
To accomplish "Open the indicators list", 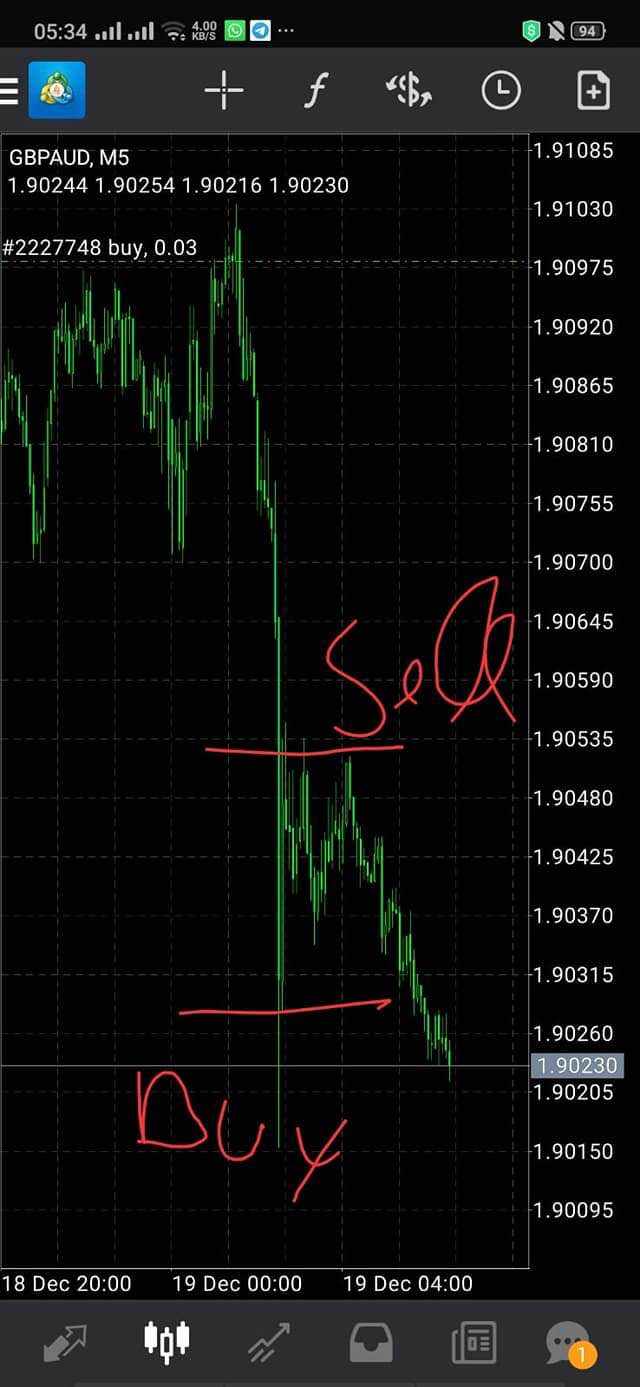I will click(x=315, y=92).
